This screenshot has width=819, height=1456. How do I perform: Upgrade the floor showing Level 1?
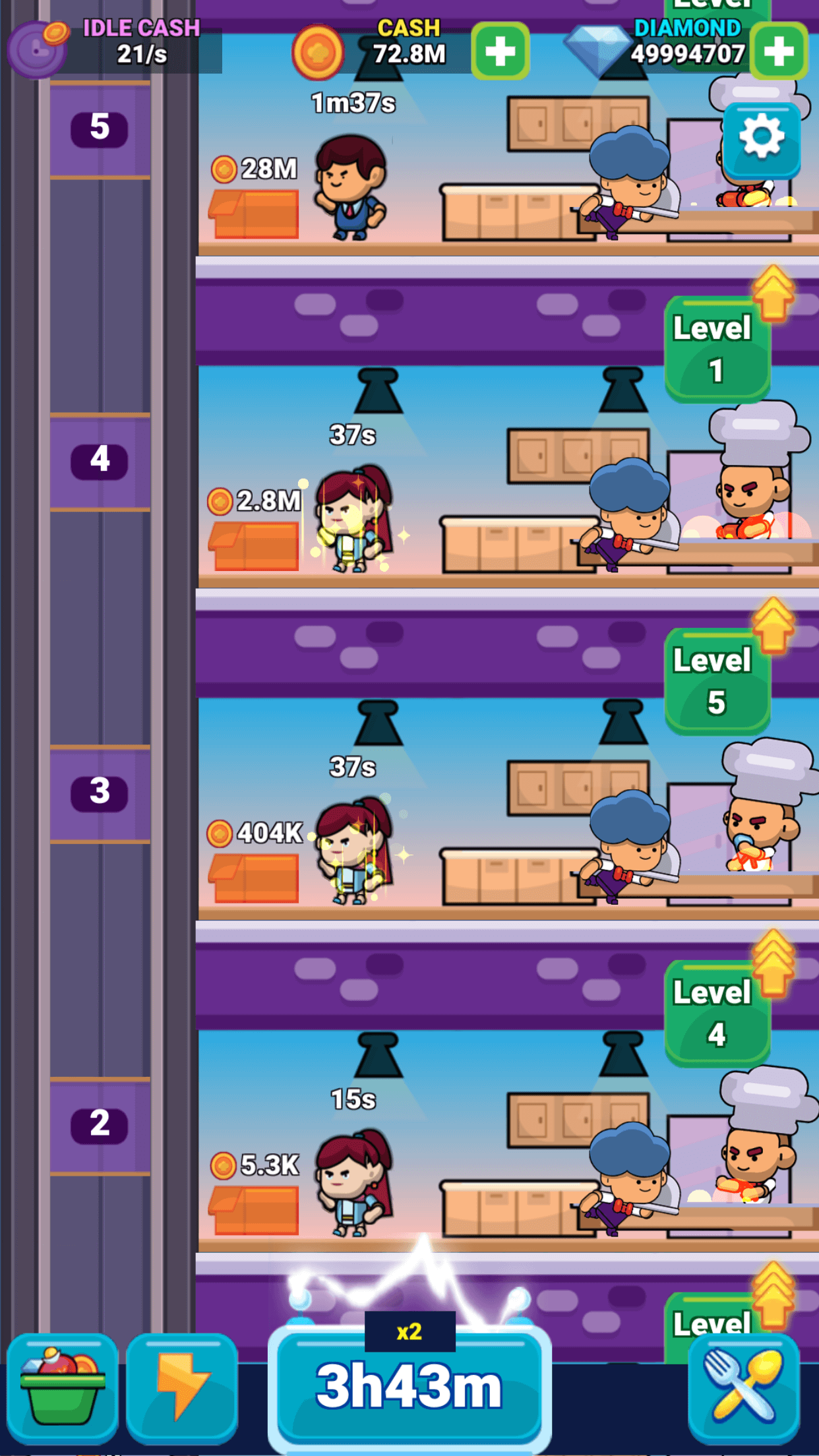point(717,348)
